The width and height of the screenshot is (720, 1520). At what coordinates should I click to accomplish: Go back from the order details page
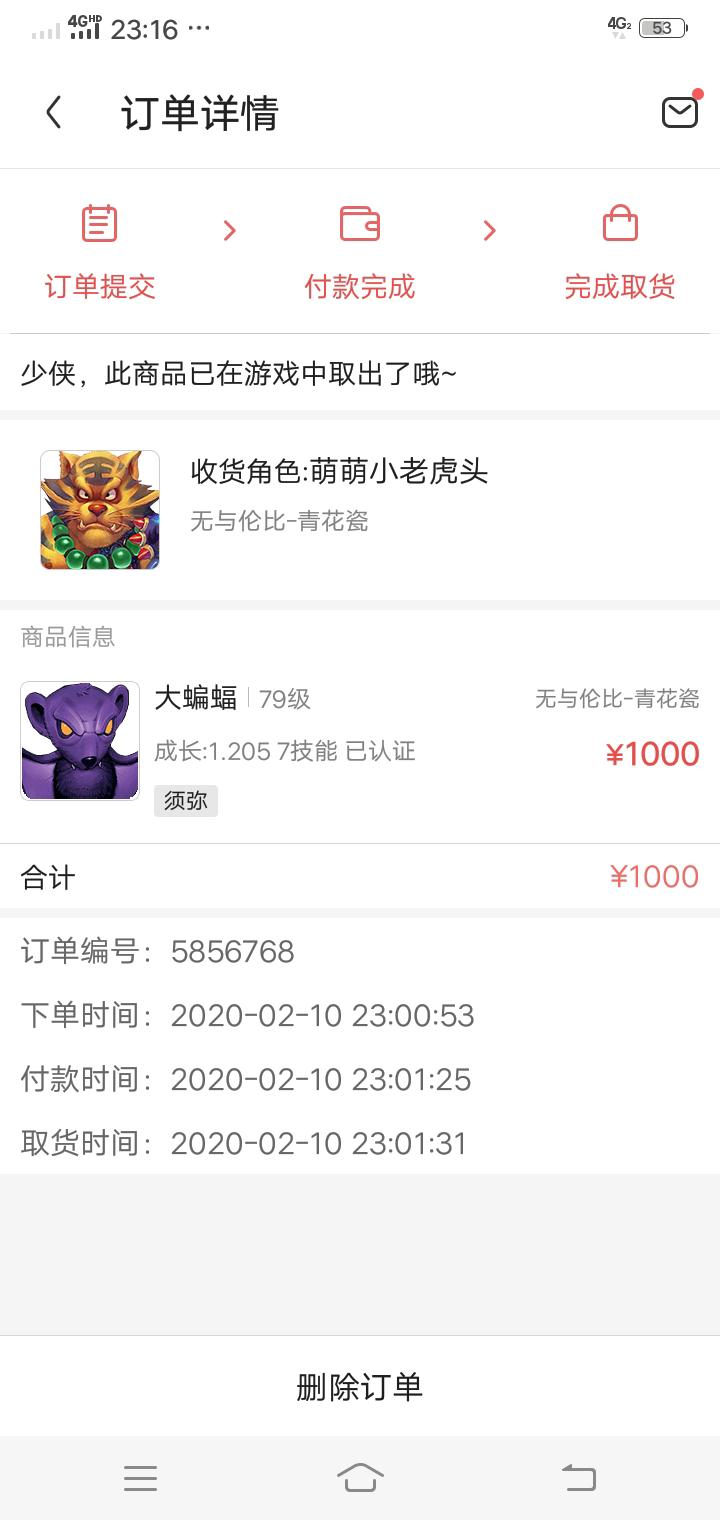54,113
